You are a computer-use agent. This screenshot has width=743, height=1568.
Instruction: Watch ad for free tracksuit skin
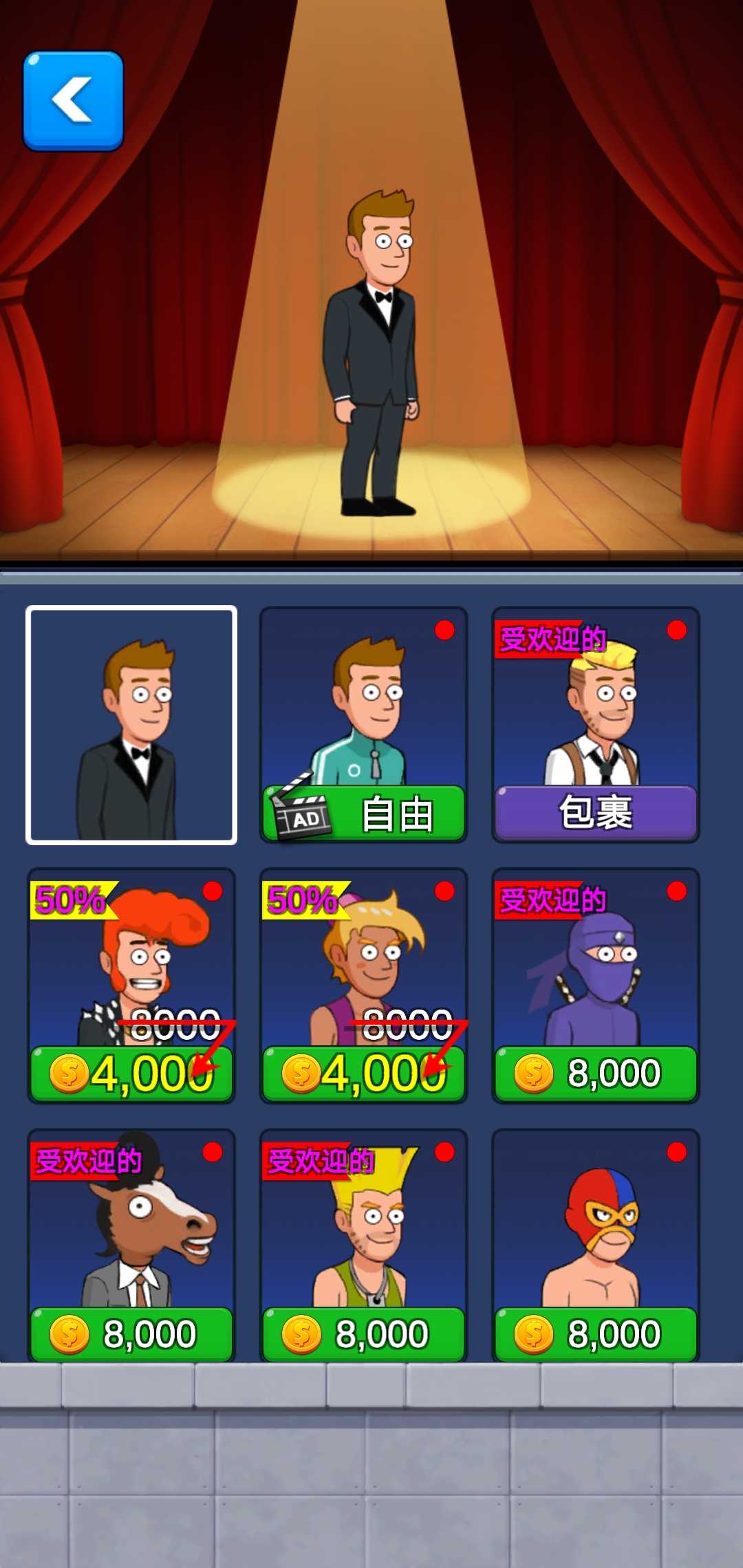364,814
